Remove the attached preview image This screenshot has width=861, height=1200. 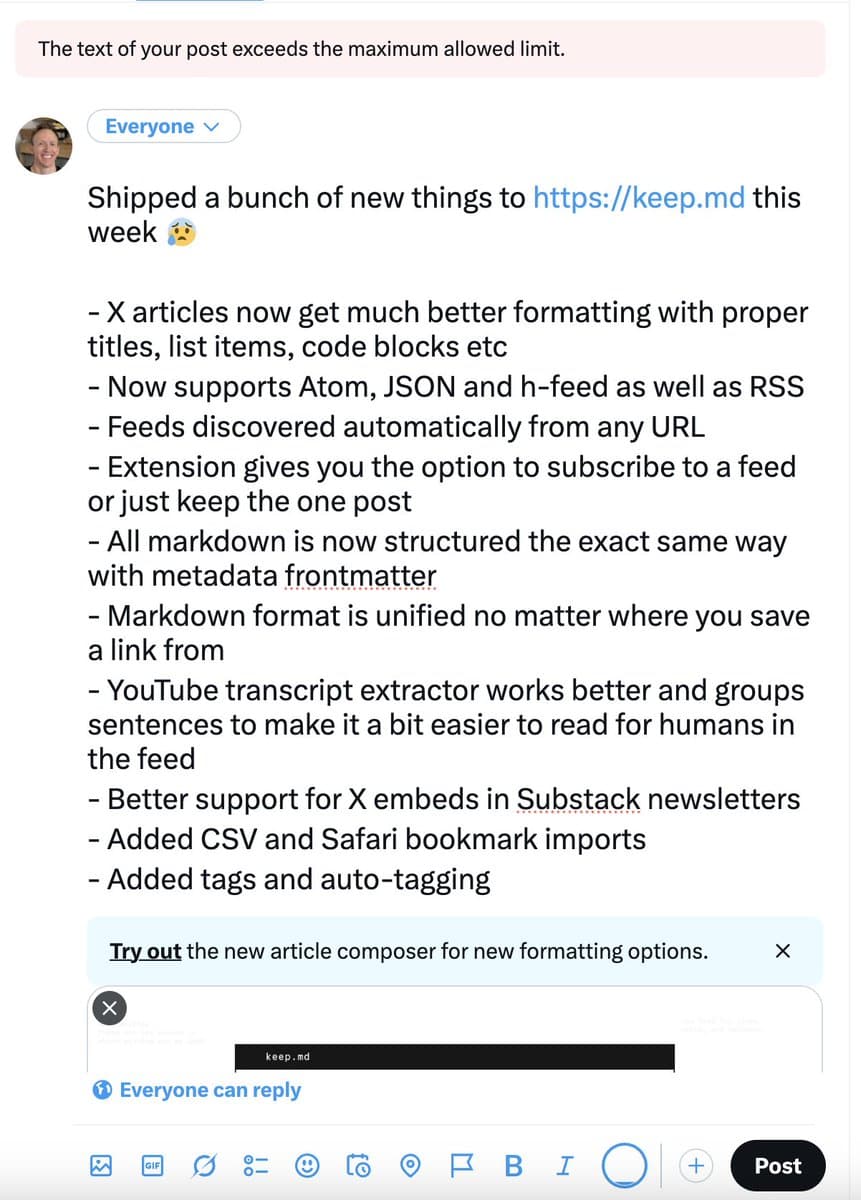109,1007
